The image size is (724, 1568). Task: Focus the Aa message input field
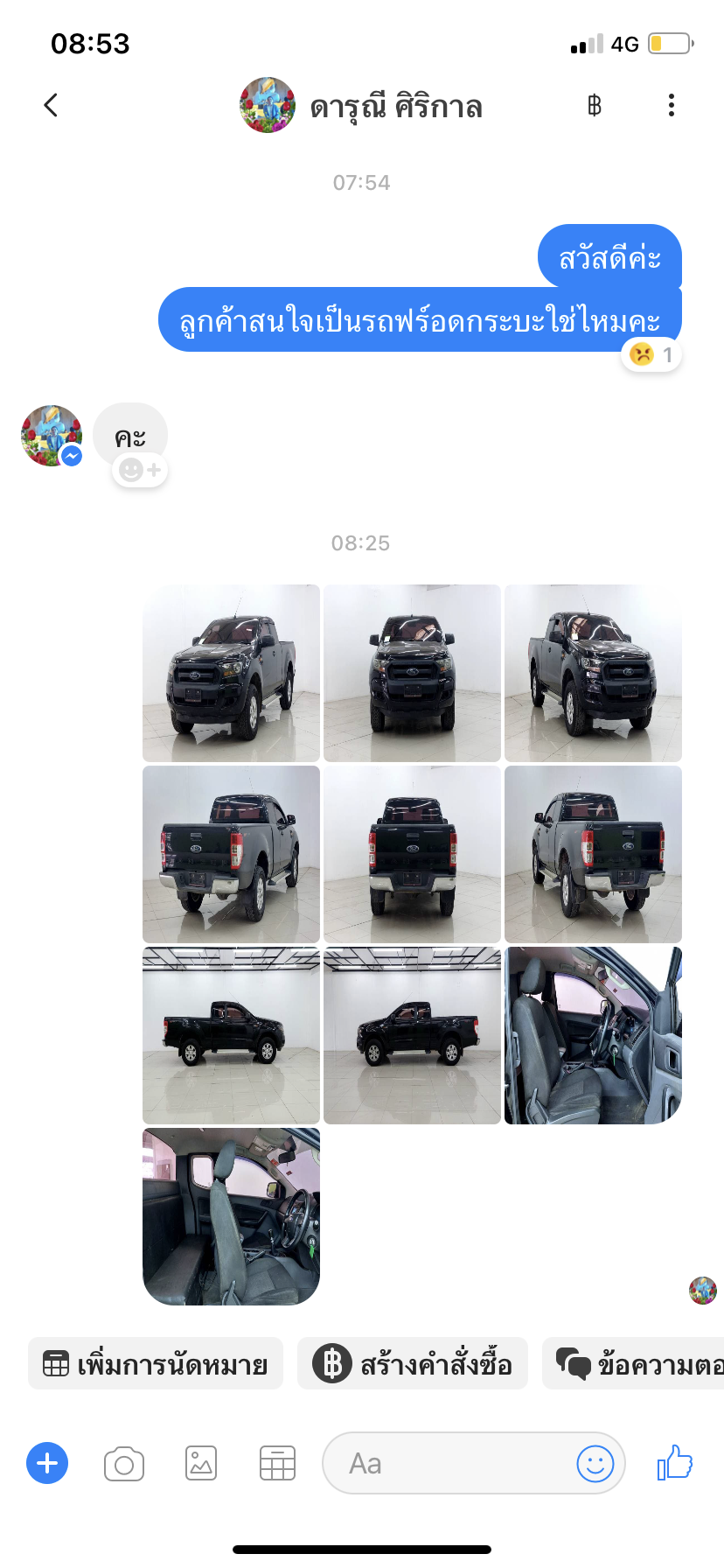coord(446,1463)
